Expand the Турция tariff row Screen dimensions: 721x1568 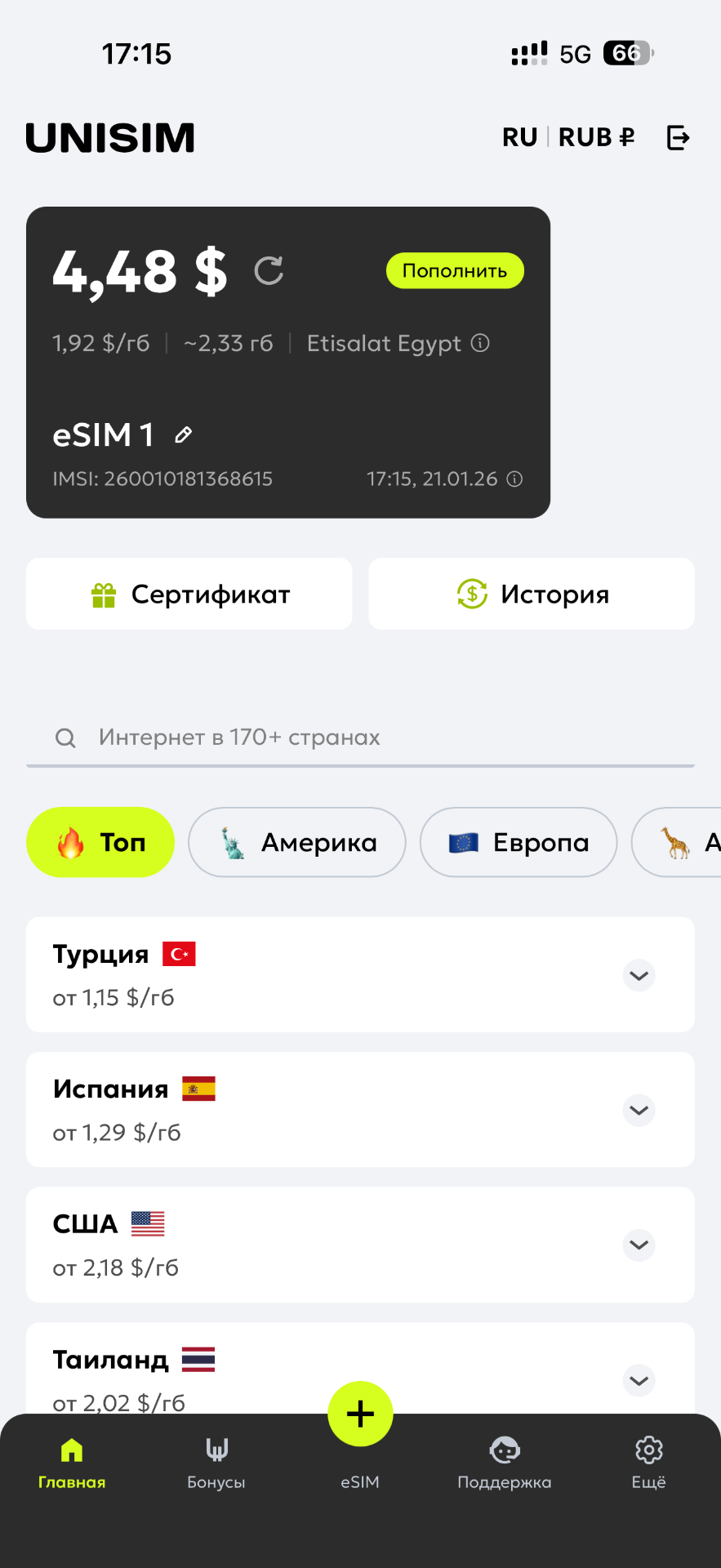[x=639, y=975]
